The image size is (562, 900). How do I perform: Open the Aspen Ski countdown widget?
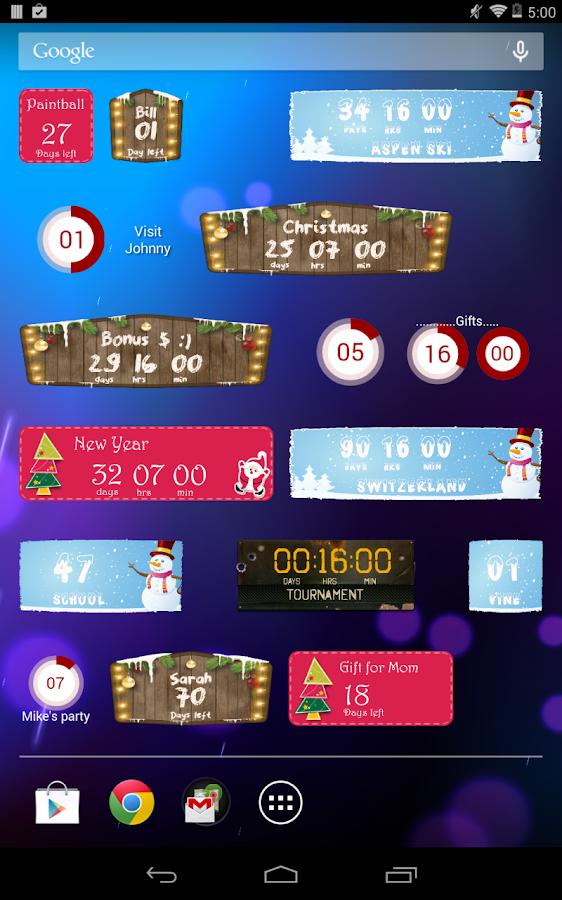[416, 126]
